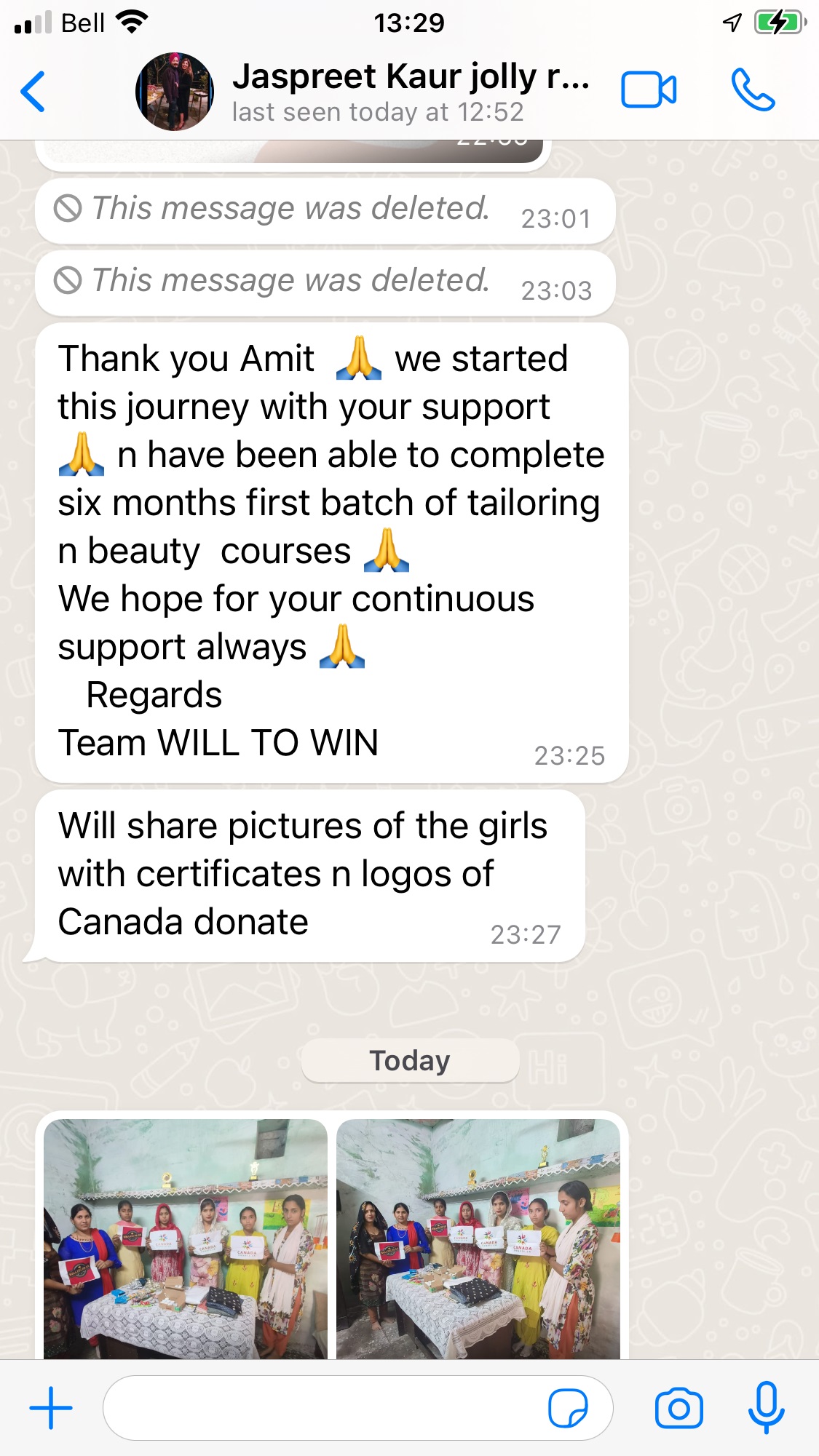Go back to the chats list
The image size is (819, 1456).
(33, 92)
